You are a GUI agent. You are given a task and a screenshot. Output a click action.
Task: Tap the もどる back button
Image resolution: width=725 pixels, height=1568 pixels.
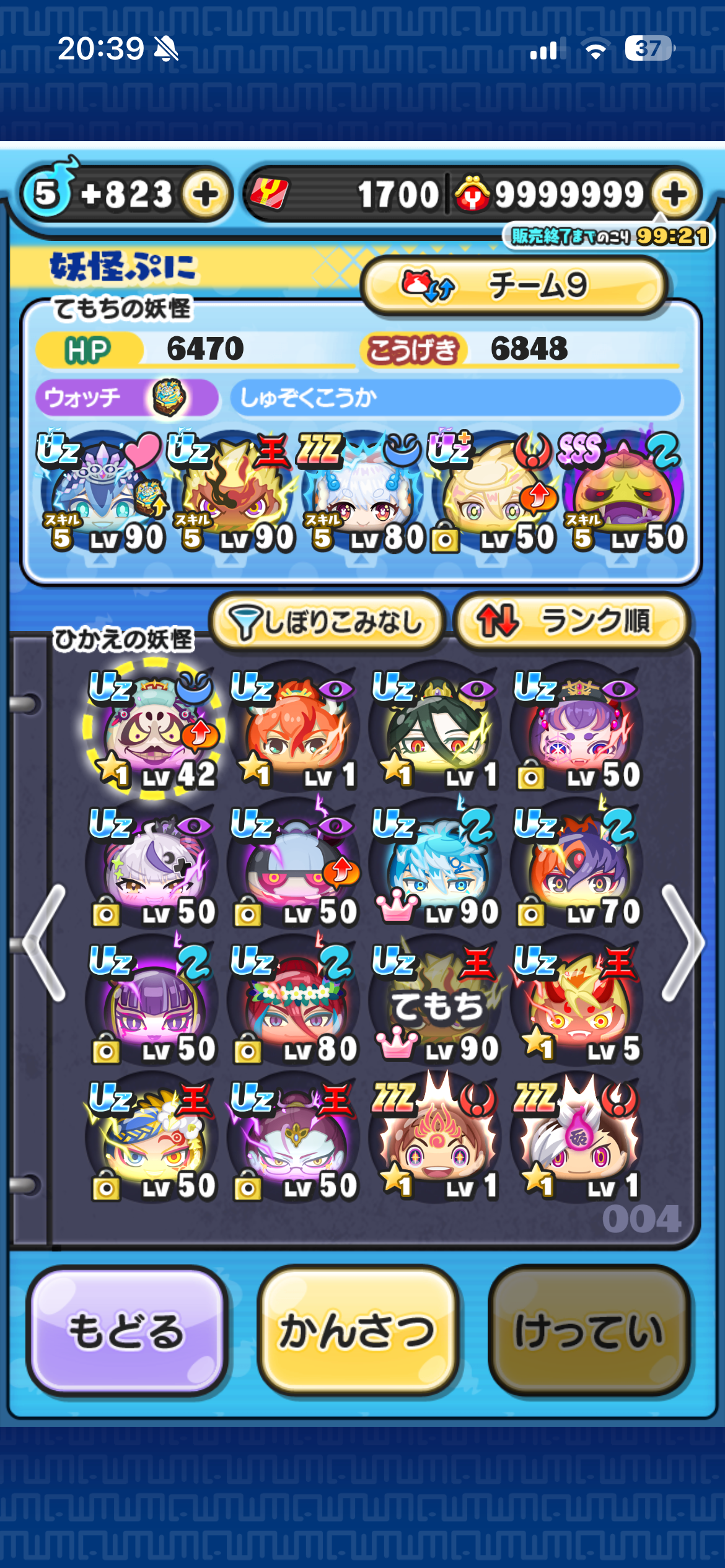(127, 1330)
